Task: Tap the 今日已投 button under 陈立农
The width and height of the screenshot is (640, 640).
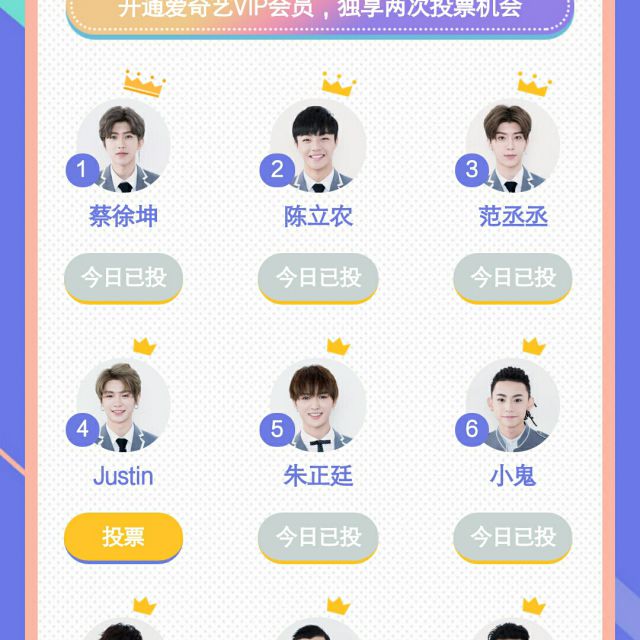Action: 318,277
